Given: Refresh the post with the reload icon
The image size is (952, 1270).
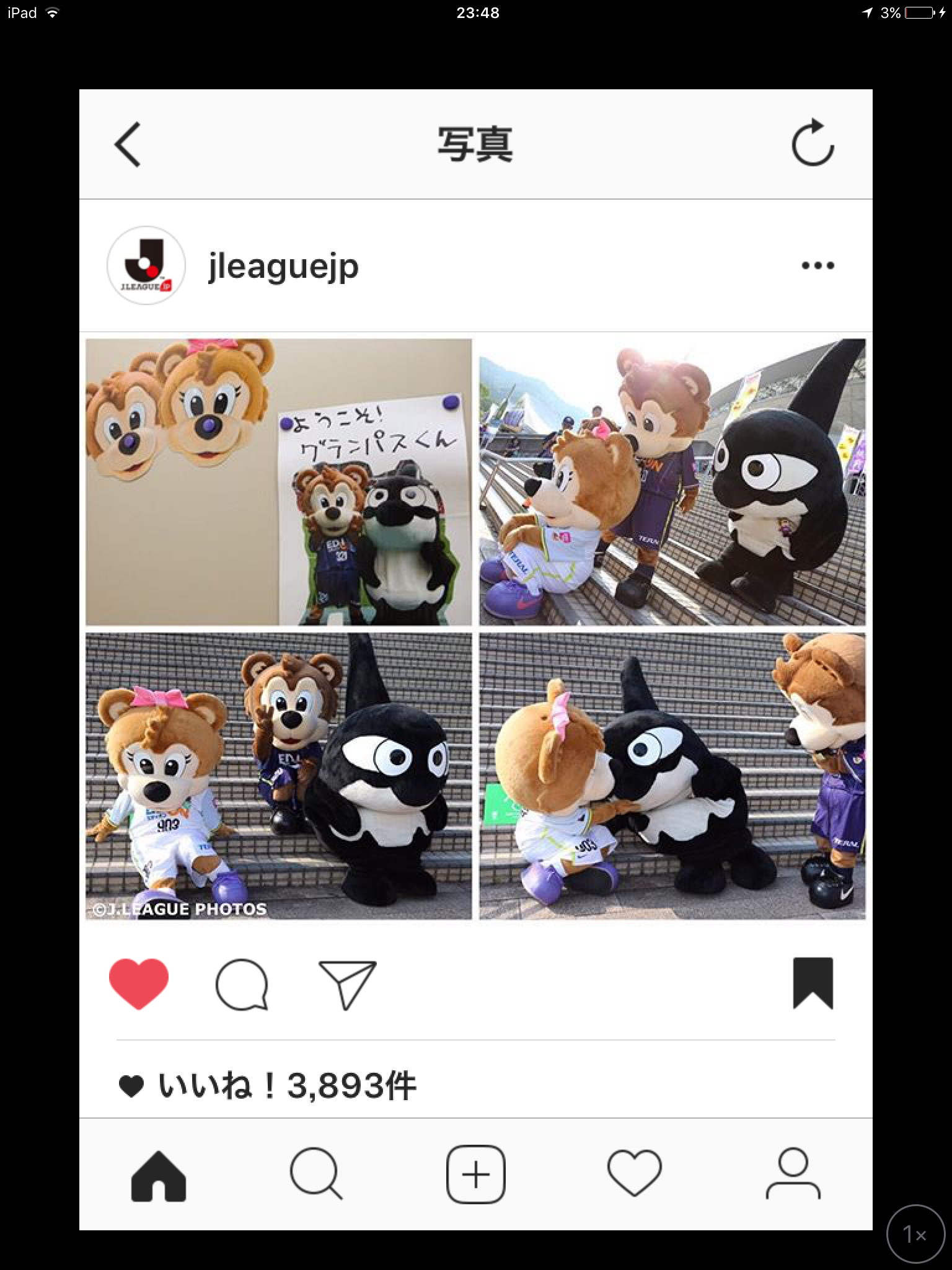Looking at the screenshot, I should click(813, 143).
